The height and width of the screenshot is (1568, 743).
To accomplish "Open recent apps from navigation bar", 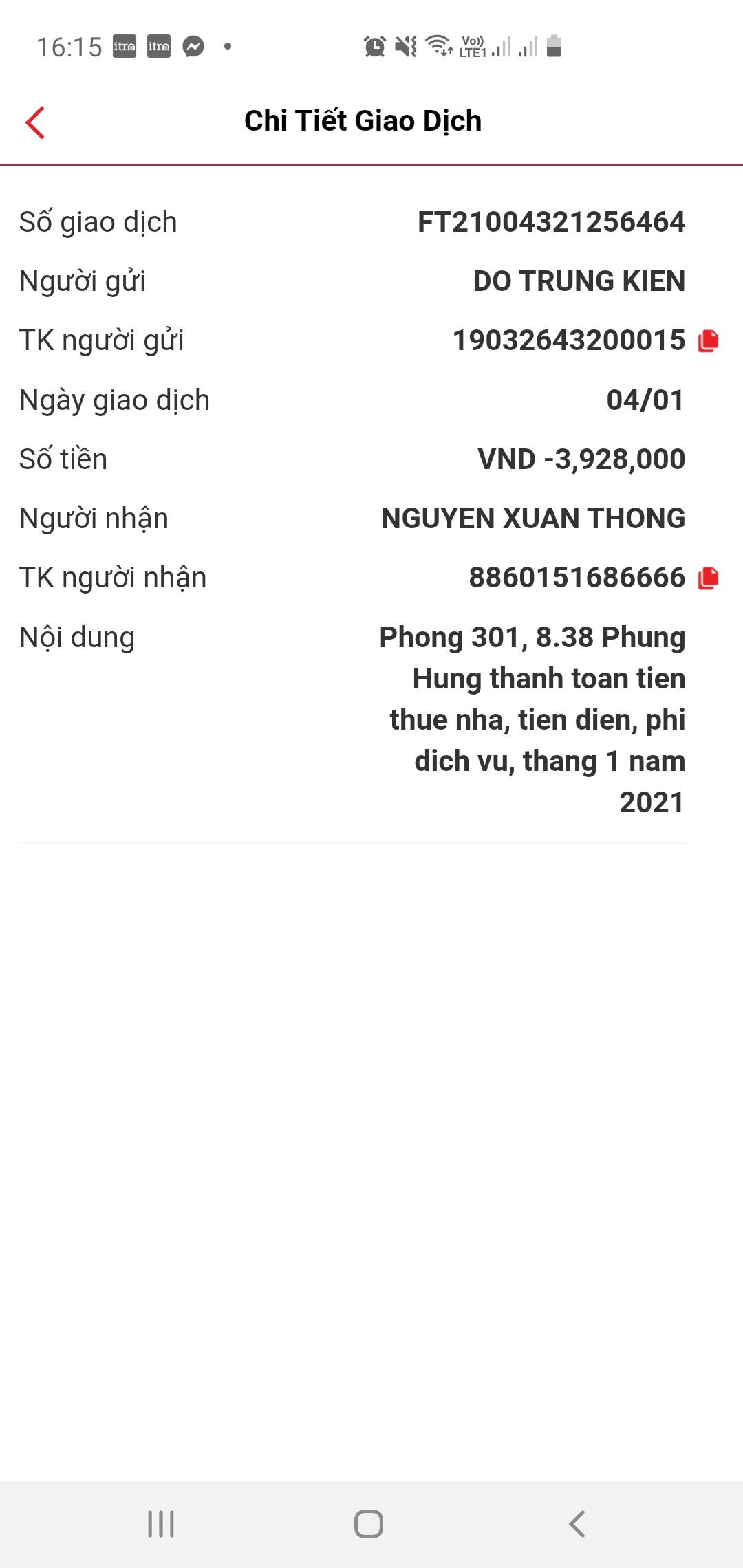I will coord(161,1523).
